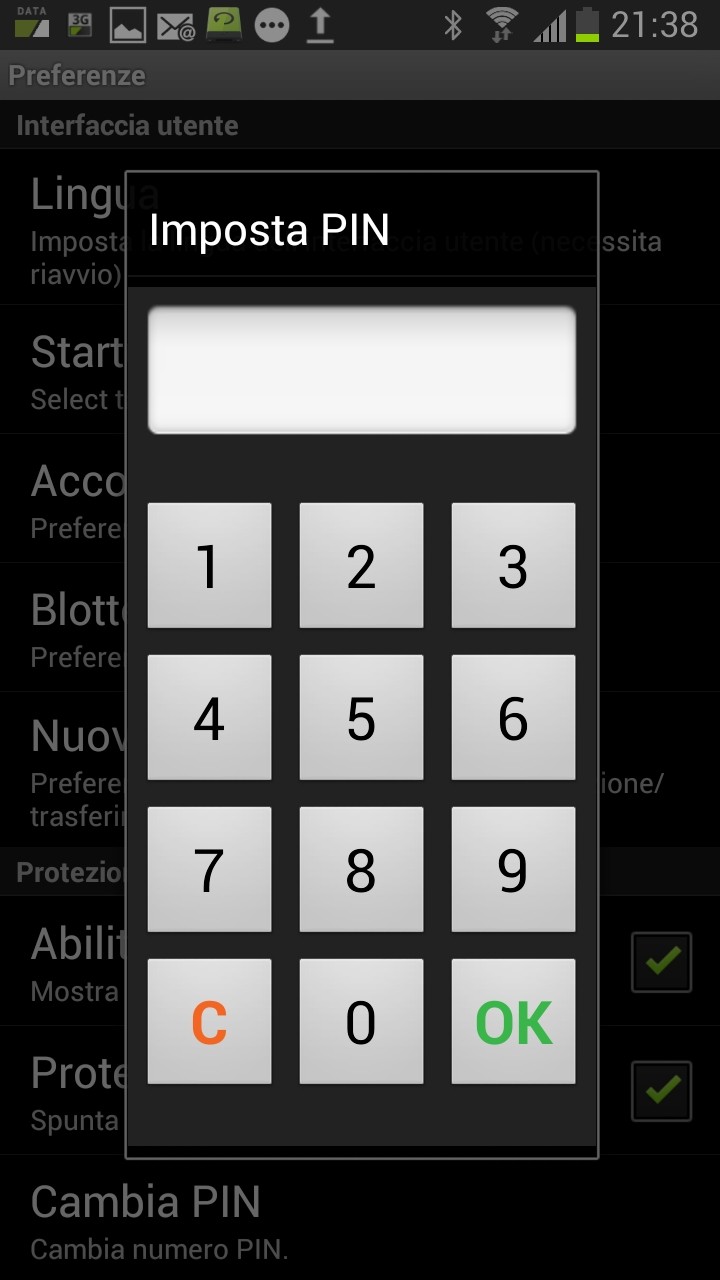Enter digit 0 on the keypad
Image resolution: width=720 pixels, height=1280 pixels.
click(x=362, y=1022)
